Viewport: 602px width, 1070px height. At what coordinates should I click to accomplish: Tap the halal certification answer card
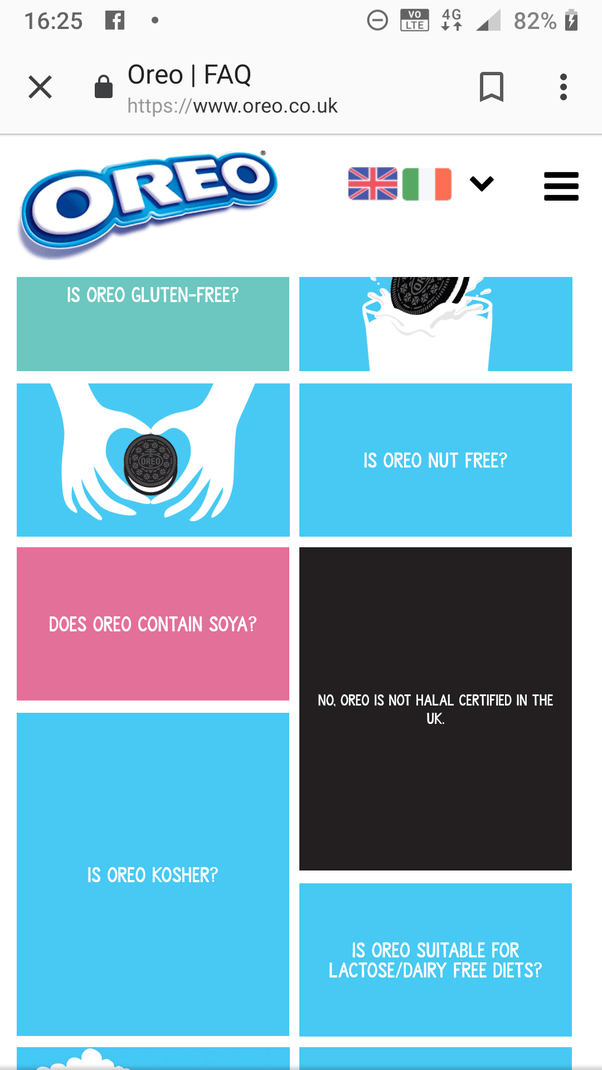pos(435,708)
